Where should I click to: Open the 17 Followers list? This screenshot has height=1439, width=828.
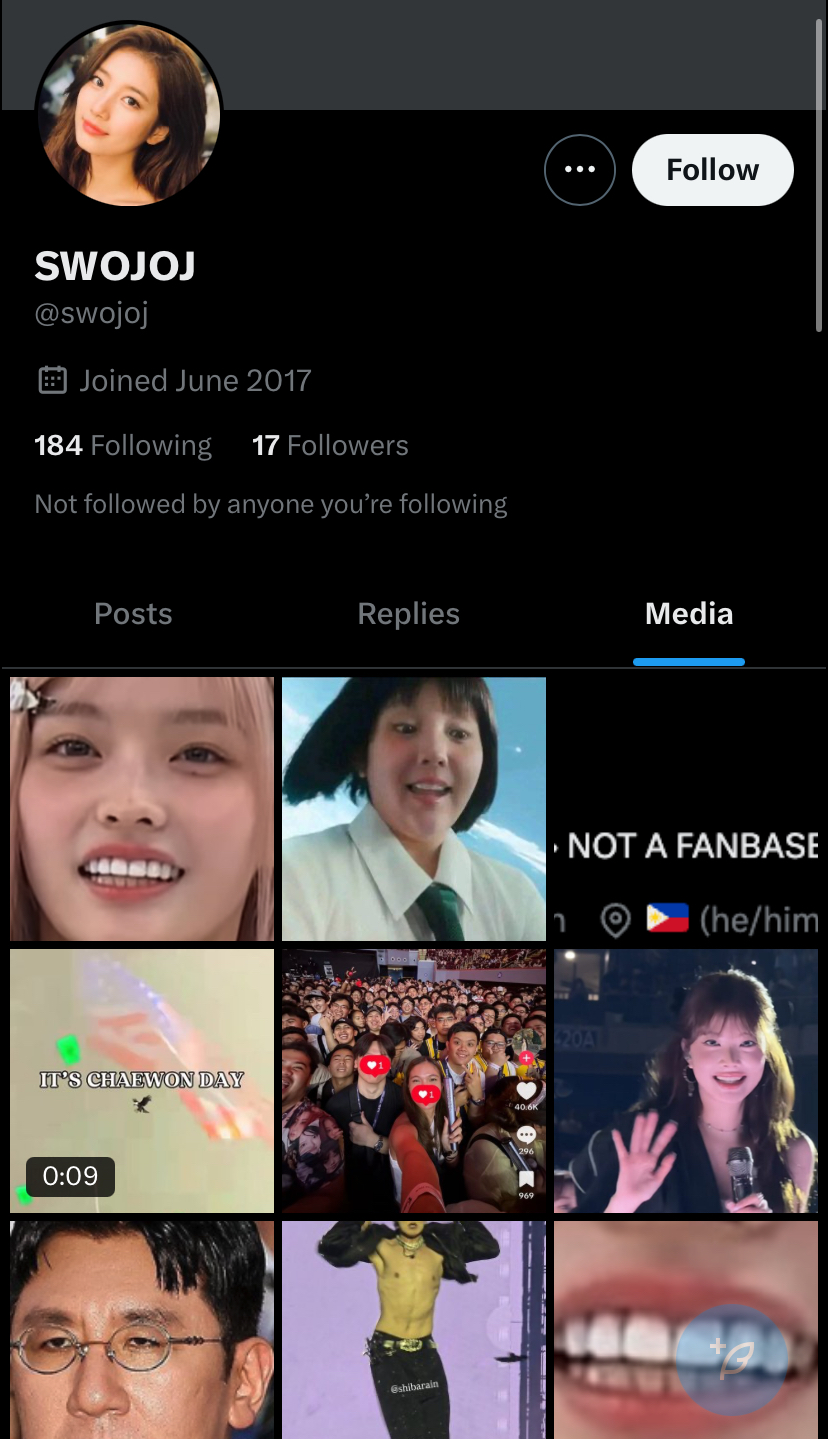[x=330, y=445]
